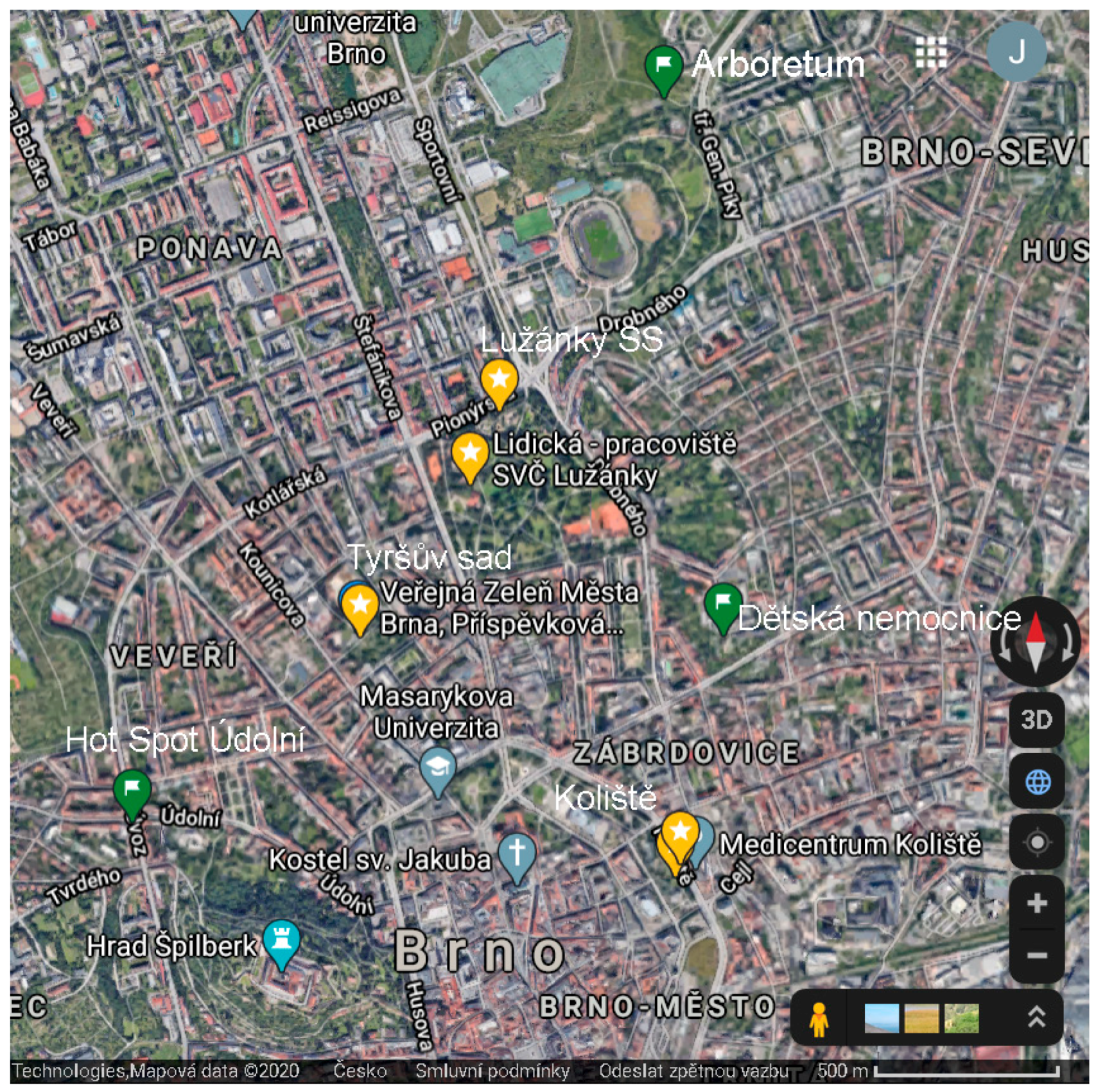Select the Tyršův sad starred pin
The height and width of the screenshot is (1092, 1096).
click(360, 605)
